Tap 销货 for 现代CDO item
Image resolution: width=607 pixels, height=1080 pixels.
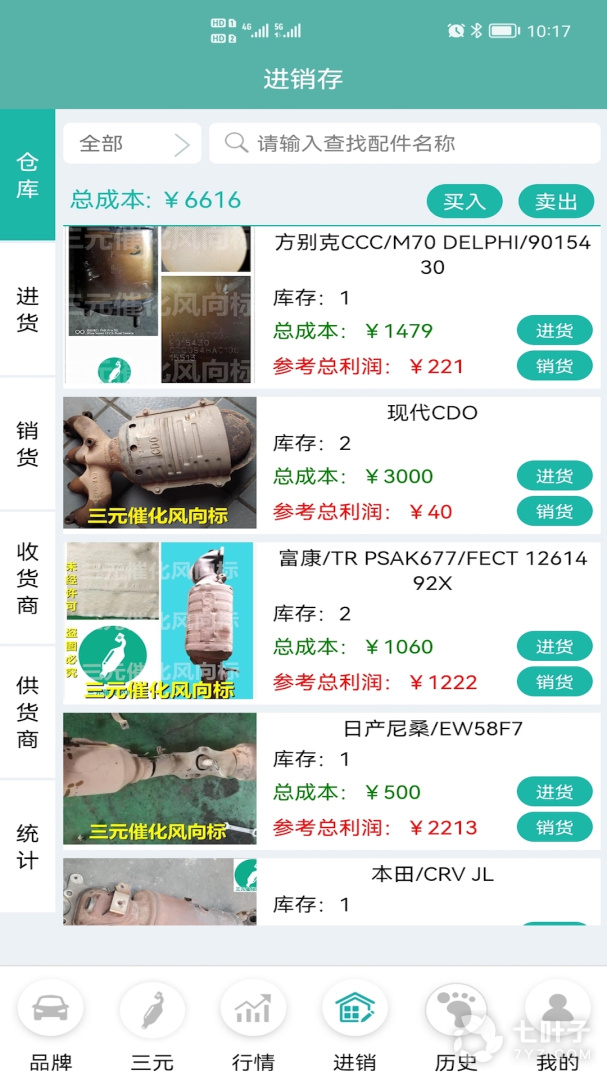[x=554, y=511]
